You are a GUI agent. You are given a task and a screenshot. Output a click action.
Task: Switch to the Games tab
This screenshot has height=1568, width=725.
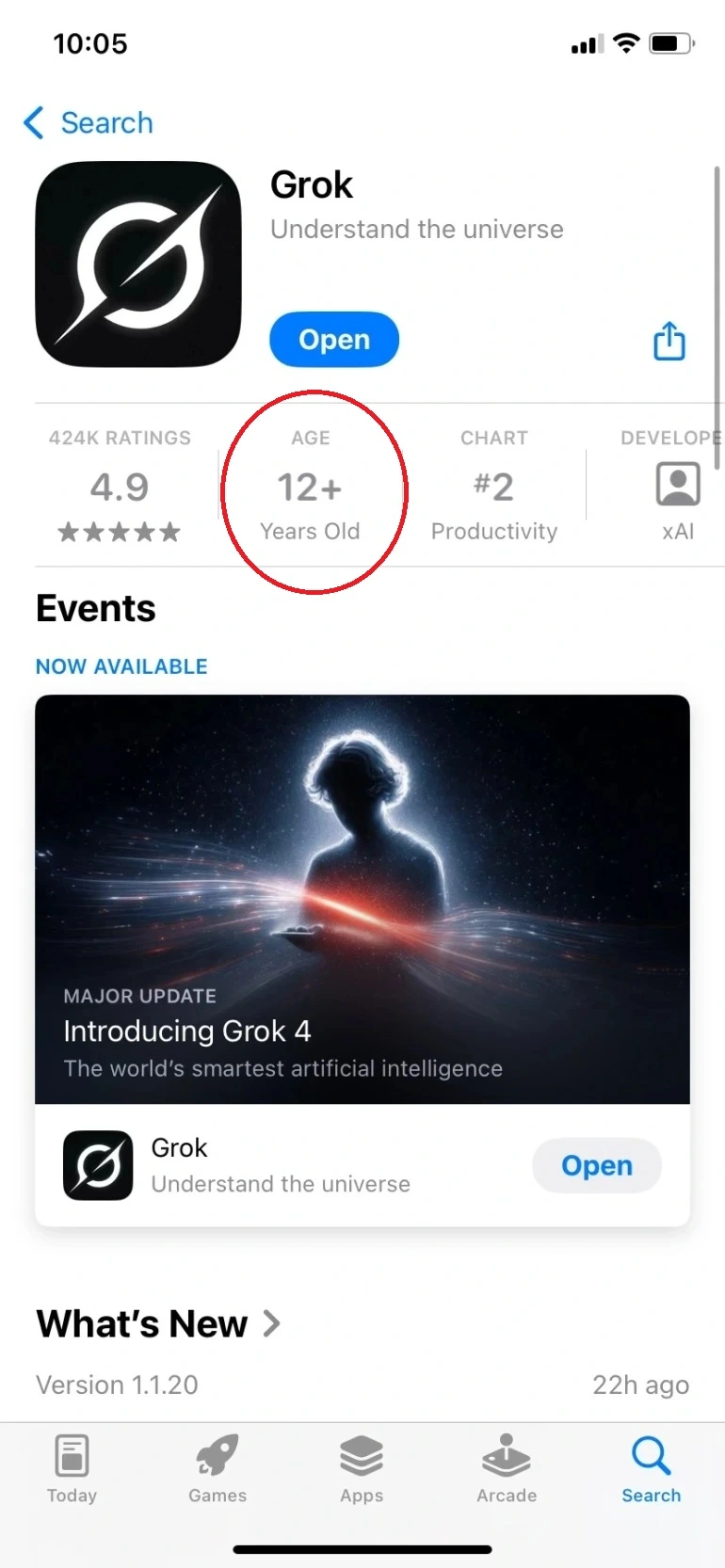(217, 1468)
